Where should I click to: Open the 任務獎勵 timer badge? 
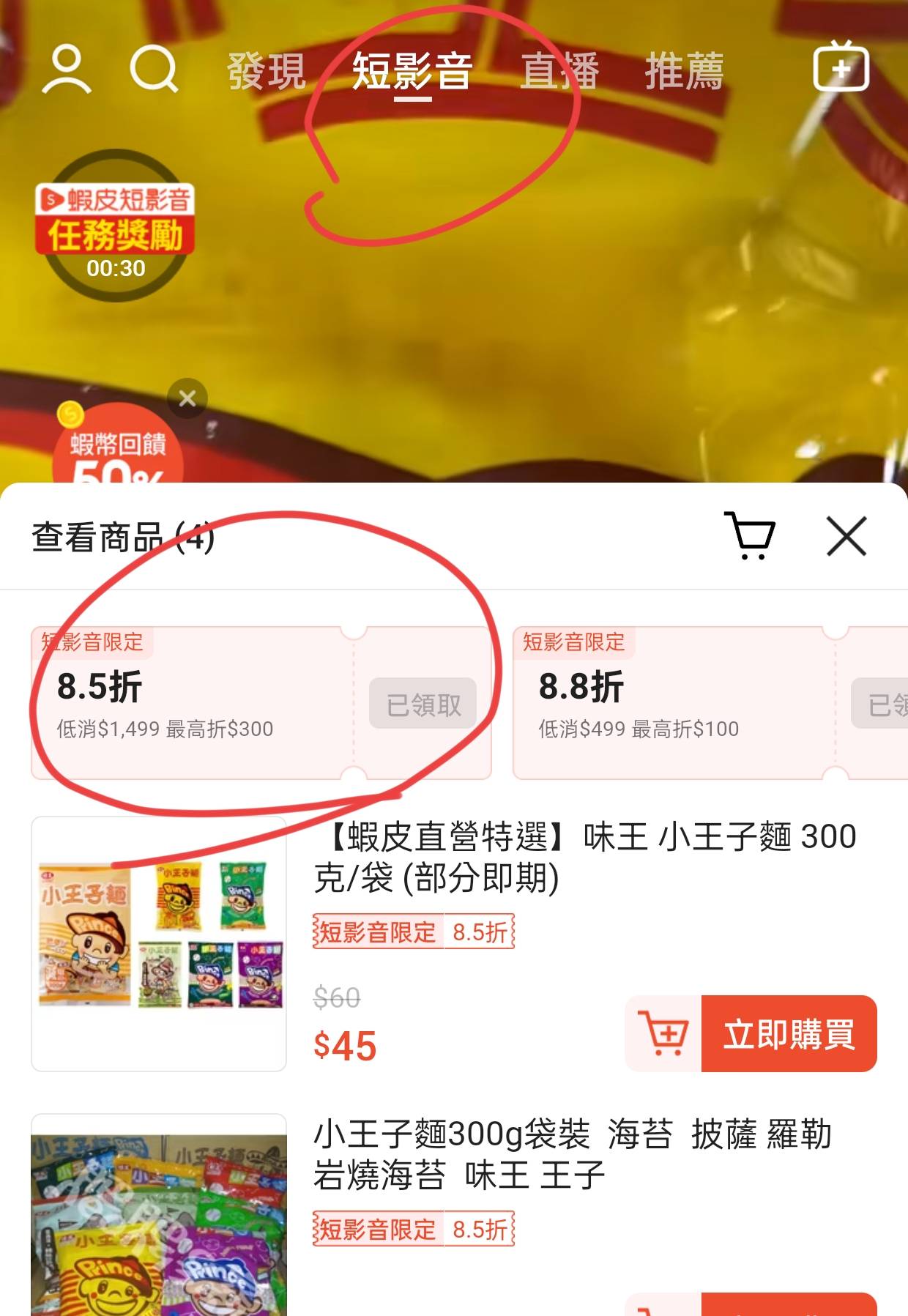(116, 226)
